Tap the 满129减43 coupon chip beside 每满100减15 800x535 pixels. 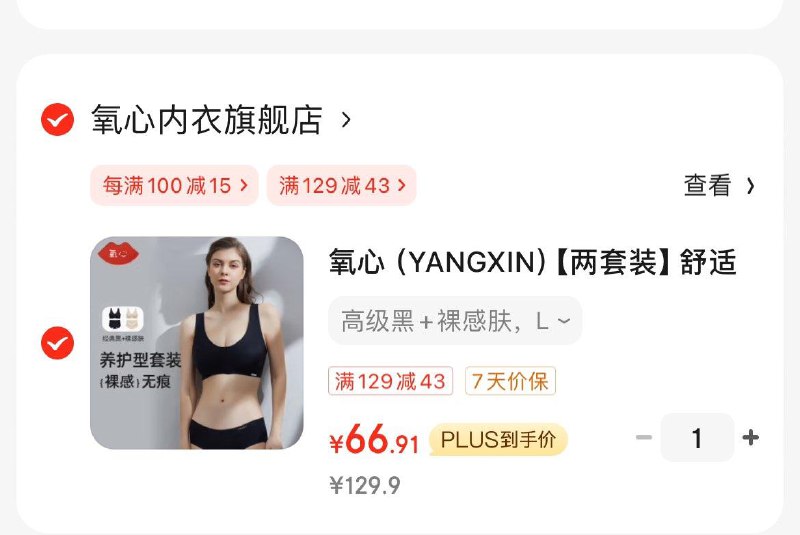[341, 186]
